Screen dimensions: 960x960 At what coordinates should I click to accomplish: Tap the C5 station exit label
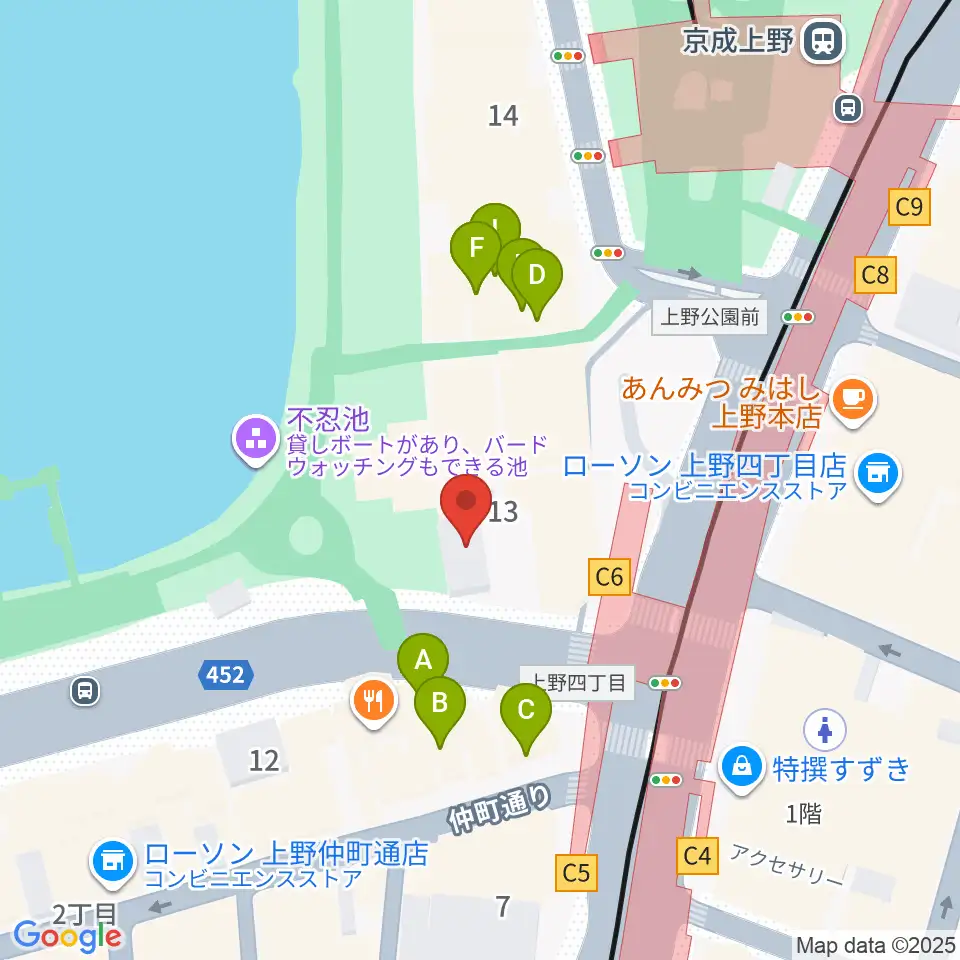(576, 872)
